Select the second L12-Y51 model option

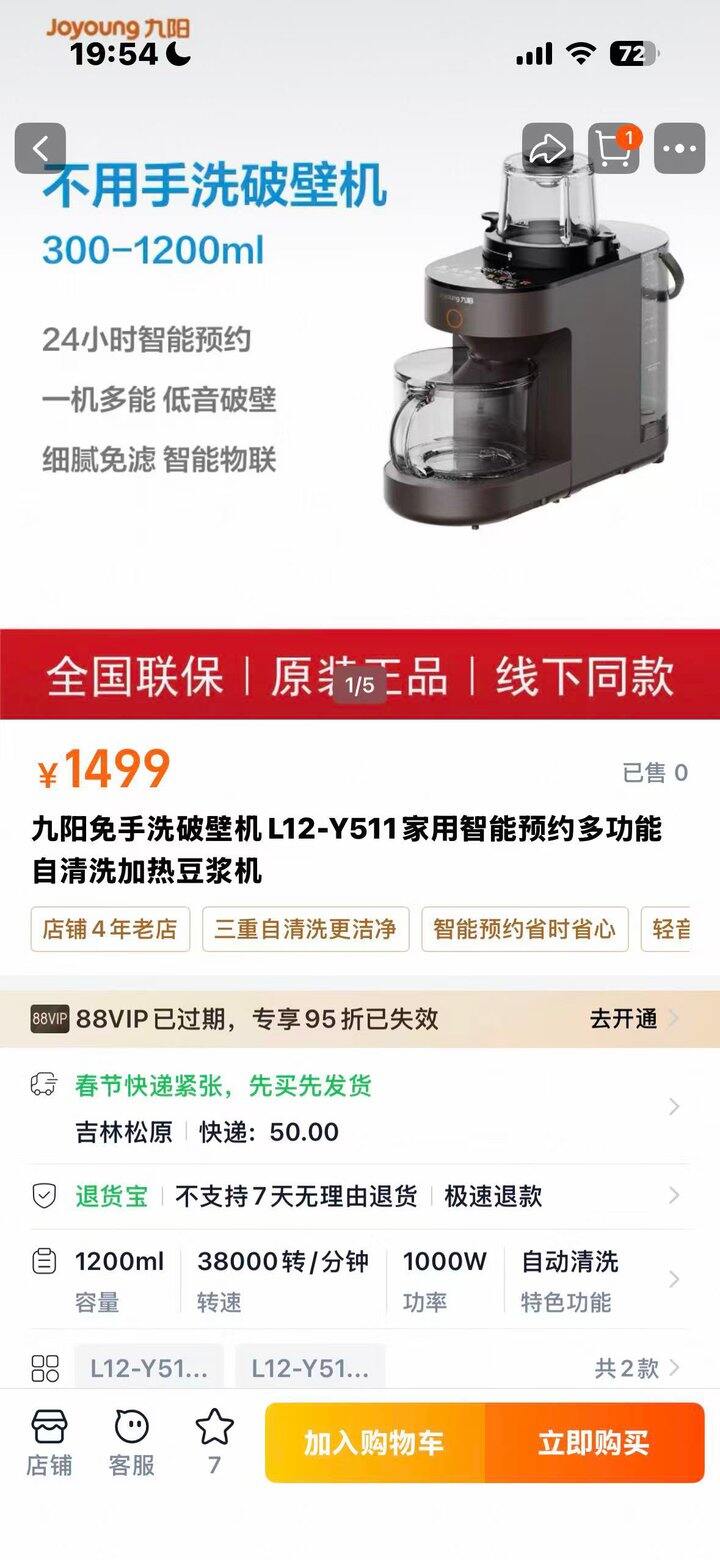coord(310,1368)
